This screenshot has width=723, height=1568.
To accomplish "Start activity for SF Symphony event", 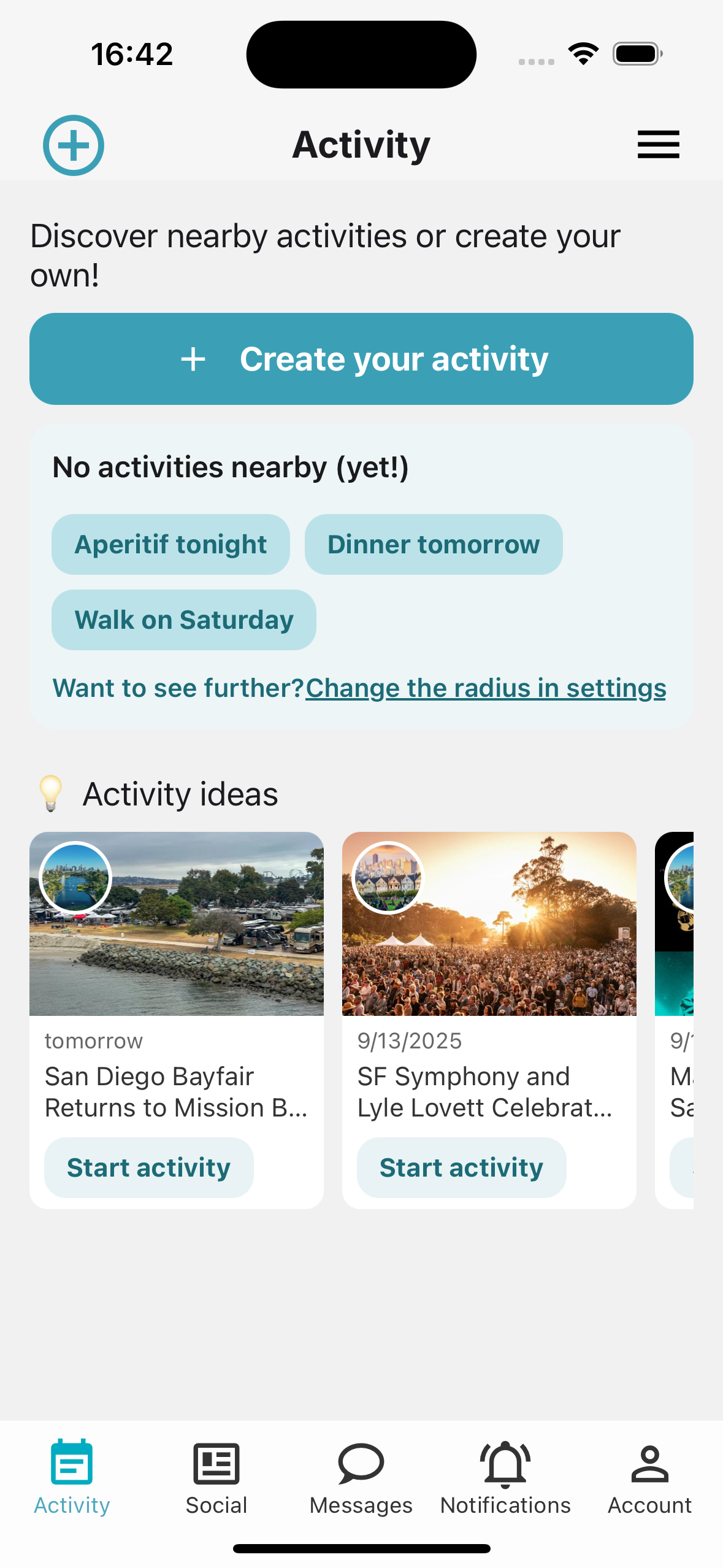I will [x=461, y=1167].
